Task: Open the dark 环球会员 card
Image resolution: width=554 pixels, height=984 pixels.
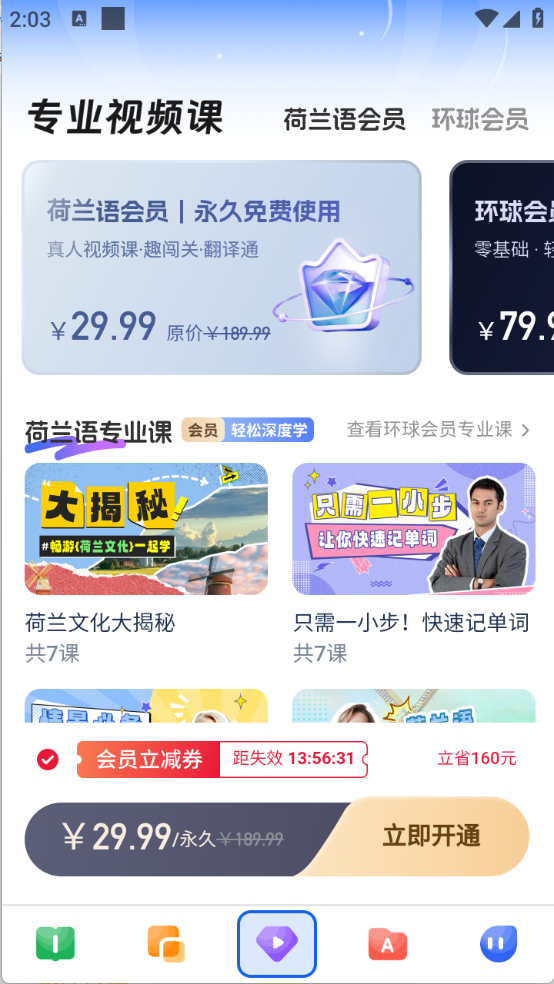Action: pos(502,267)
